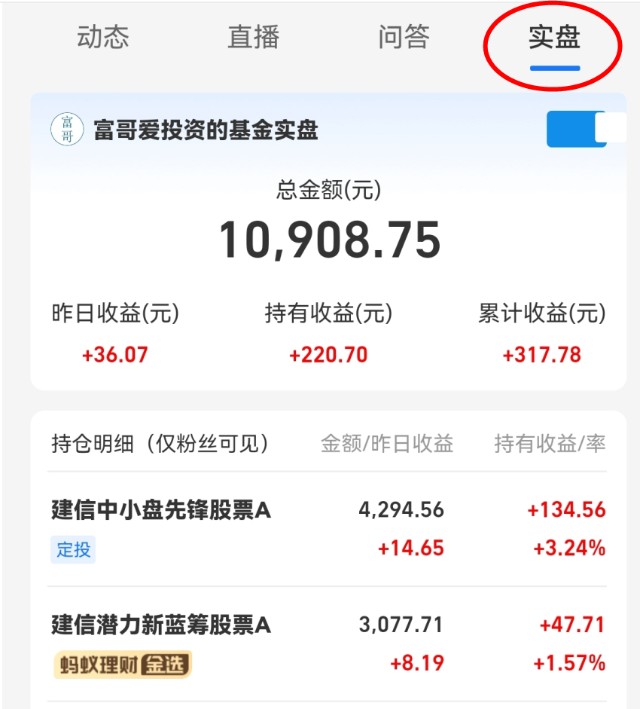The width and height of the screenshot is (640, 709).
Task: Switch to the 动态 tab
Action: pyautogui.click(x=103, y=38)
